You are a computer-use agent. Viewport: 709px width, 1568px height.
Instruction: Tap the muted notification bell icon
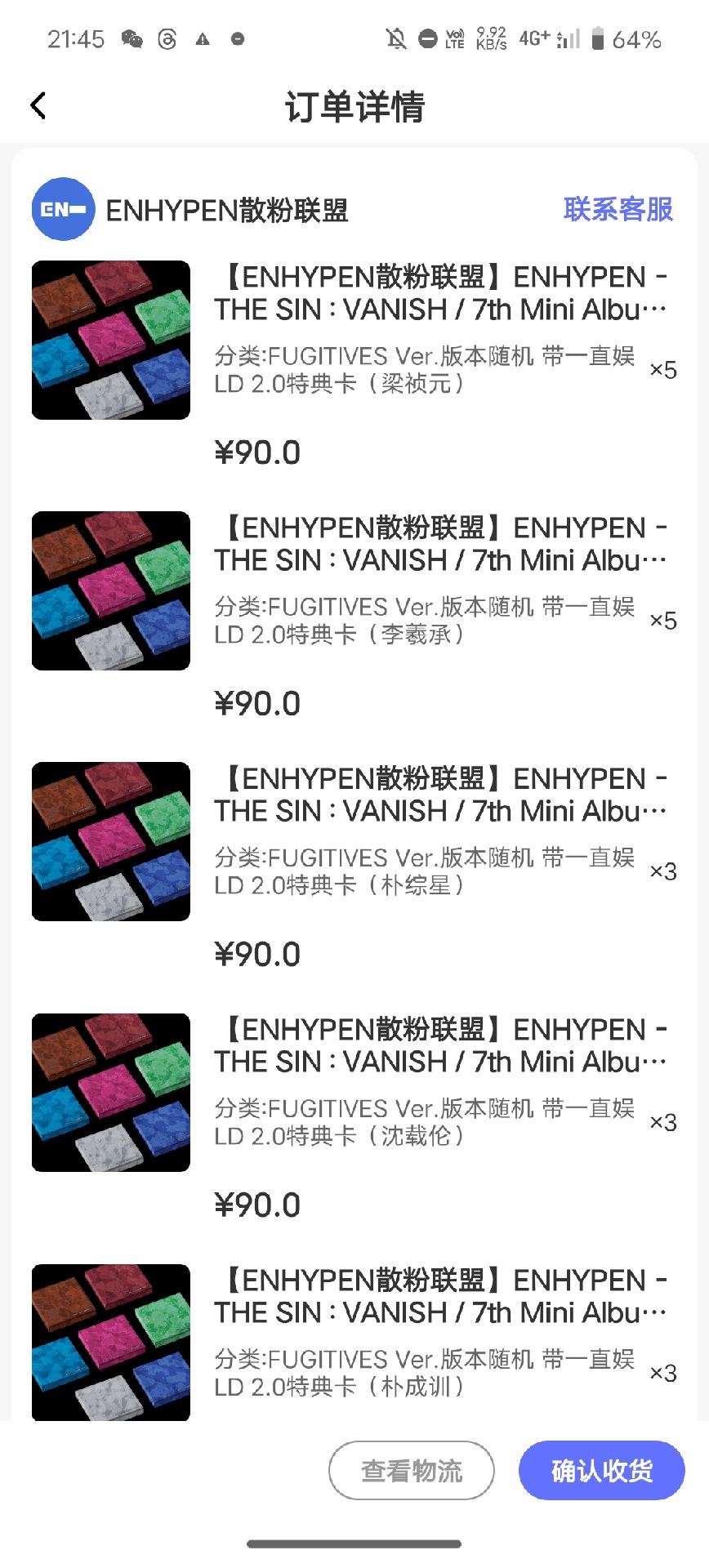tap(396, 38)
